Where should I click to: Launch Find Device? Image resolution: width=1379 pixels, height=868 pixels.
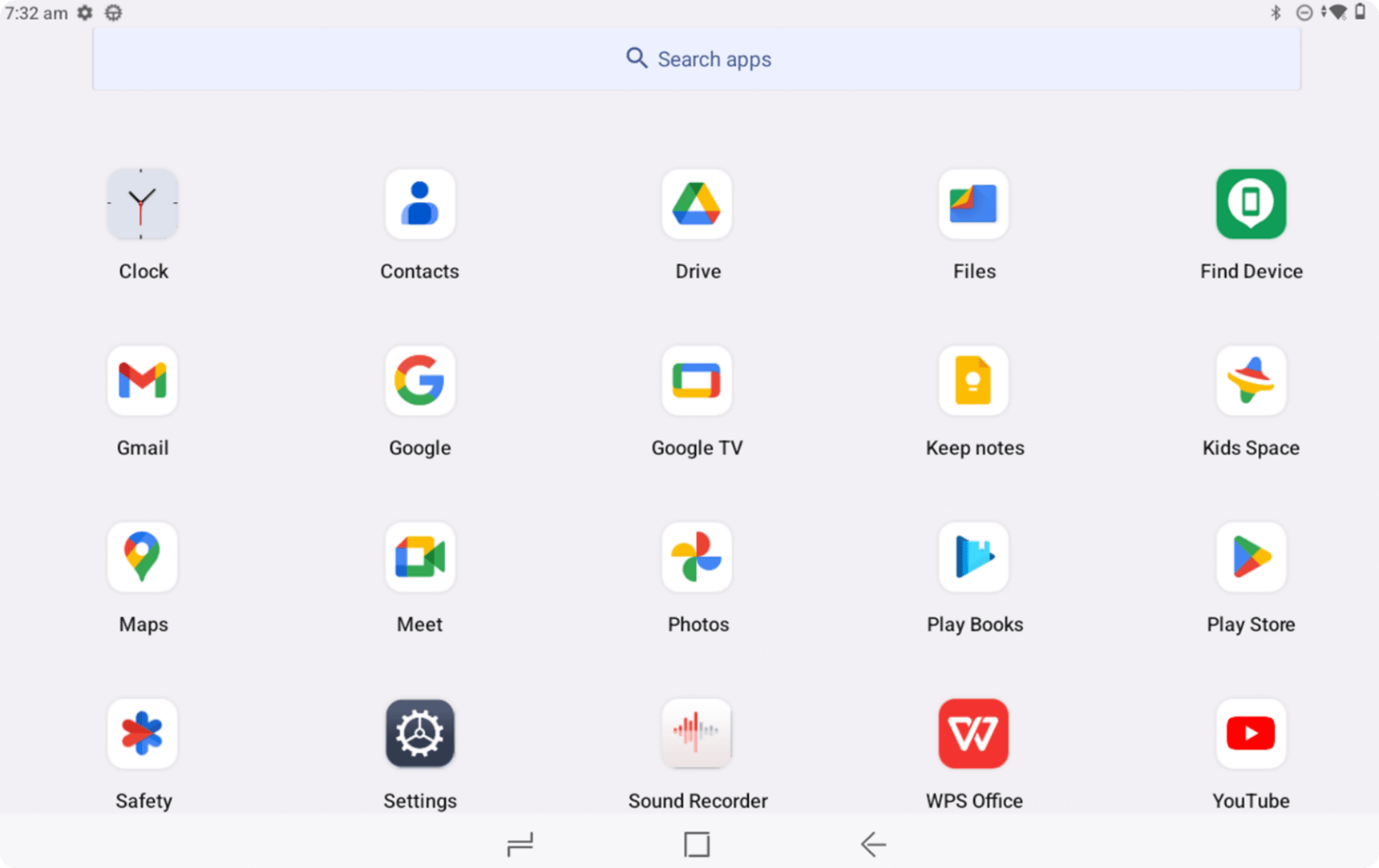coord(1251,204)
